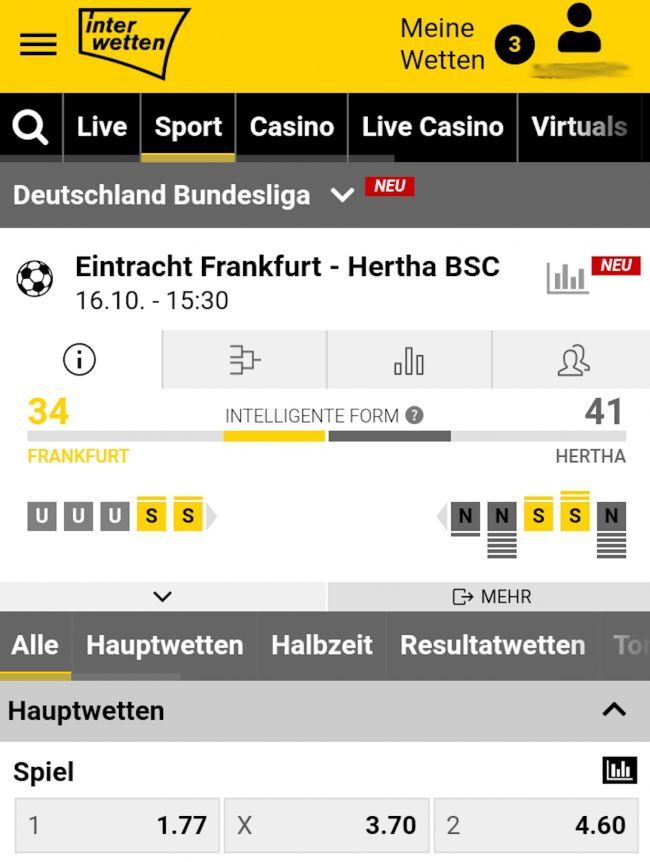Go to Casino section
The width and height of the screenshot is (650, 862).
point(291,127)
